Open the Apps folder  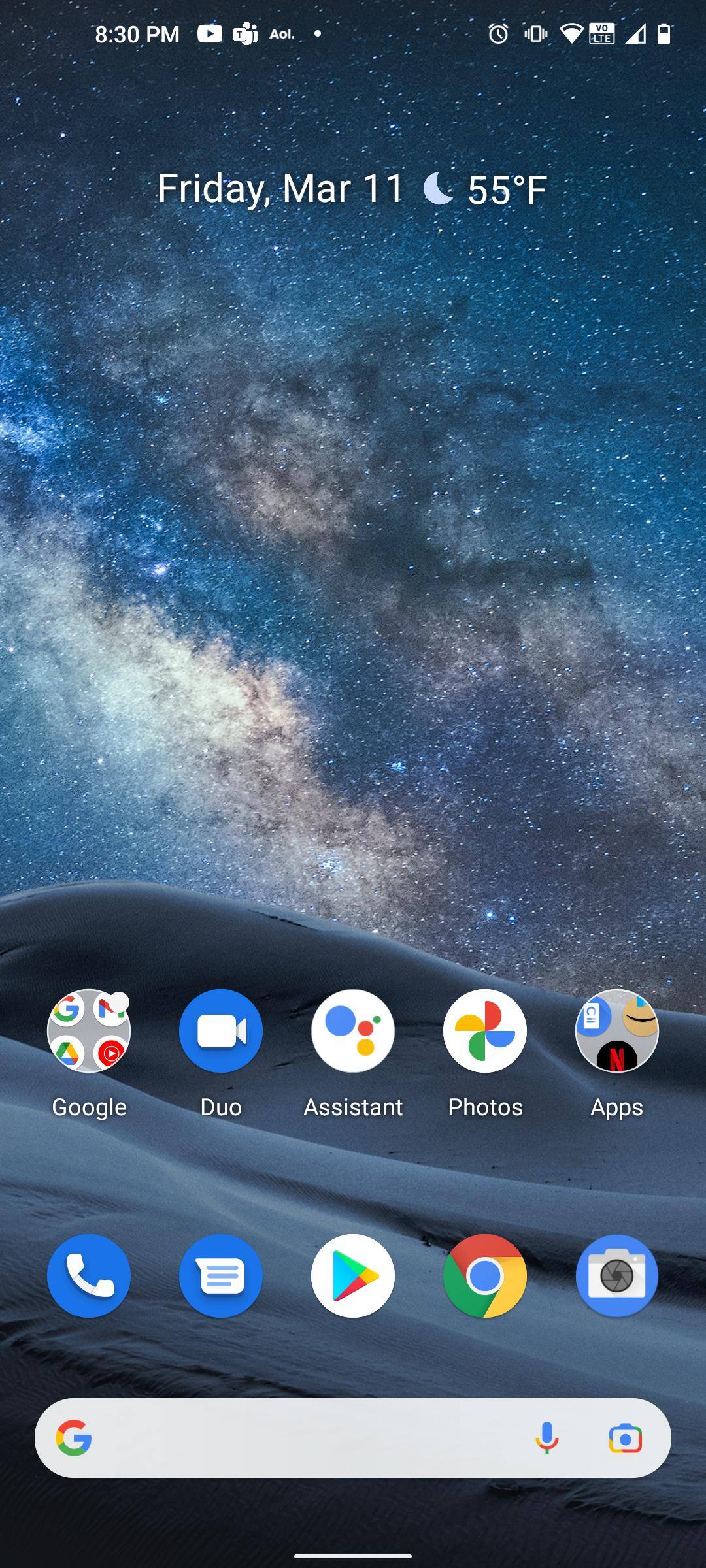[x=616, y=1031]
